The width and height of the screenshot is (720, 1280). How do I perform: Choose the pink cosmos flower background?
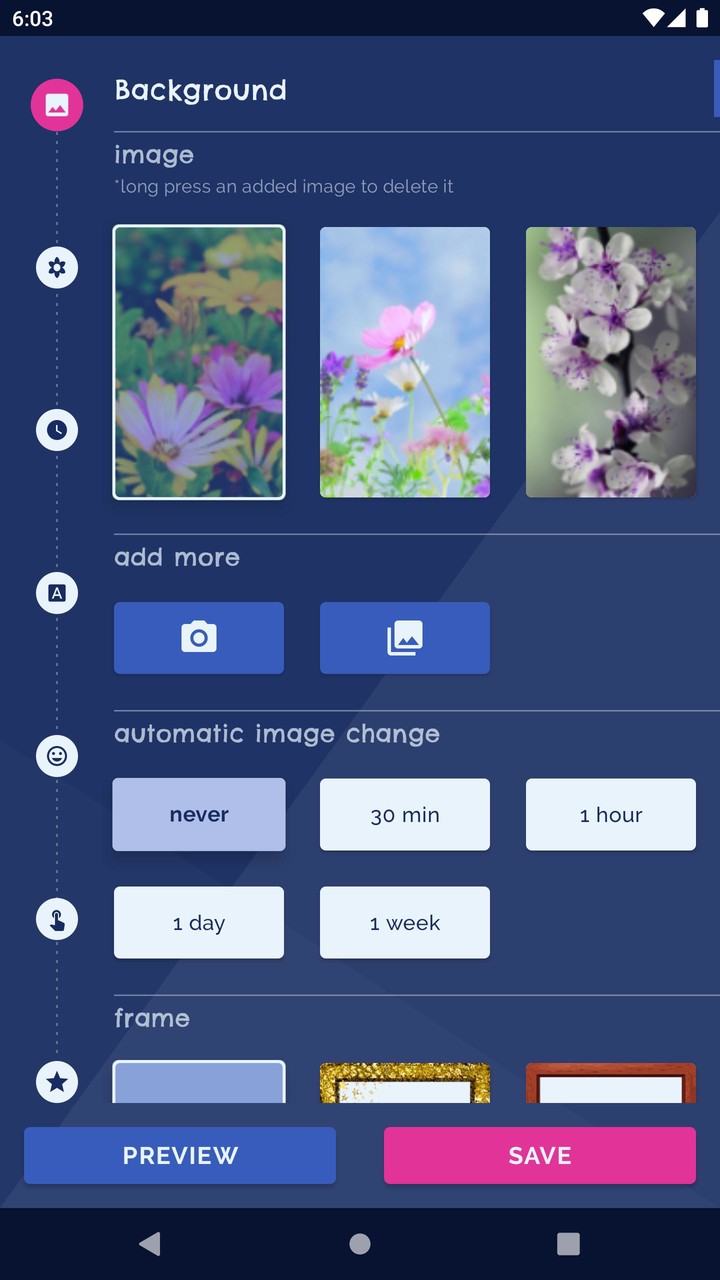(405, 361)
